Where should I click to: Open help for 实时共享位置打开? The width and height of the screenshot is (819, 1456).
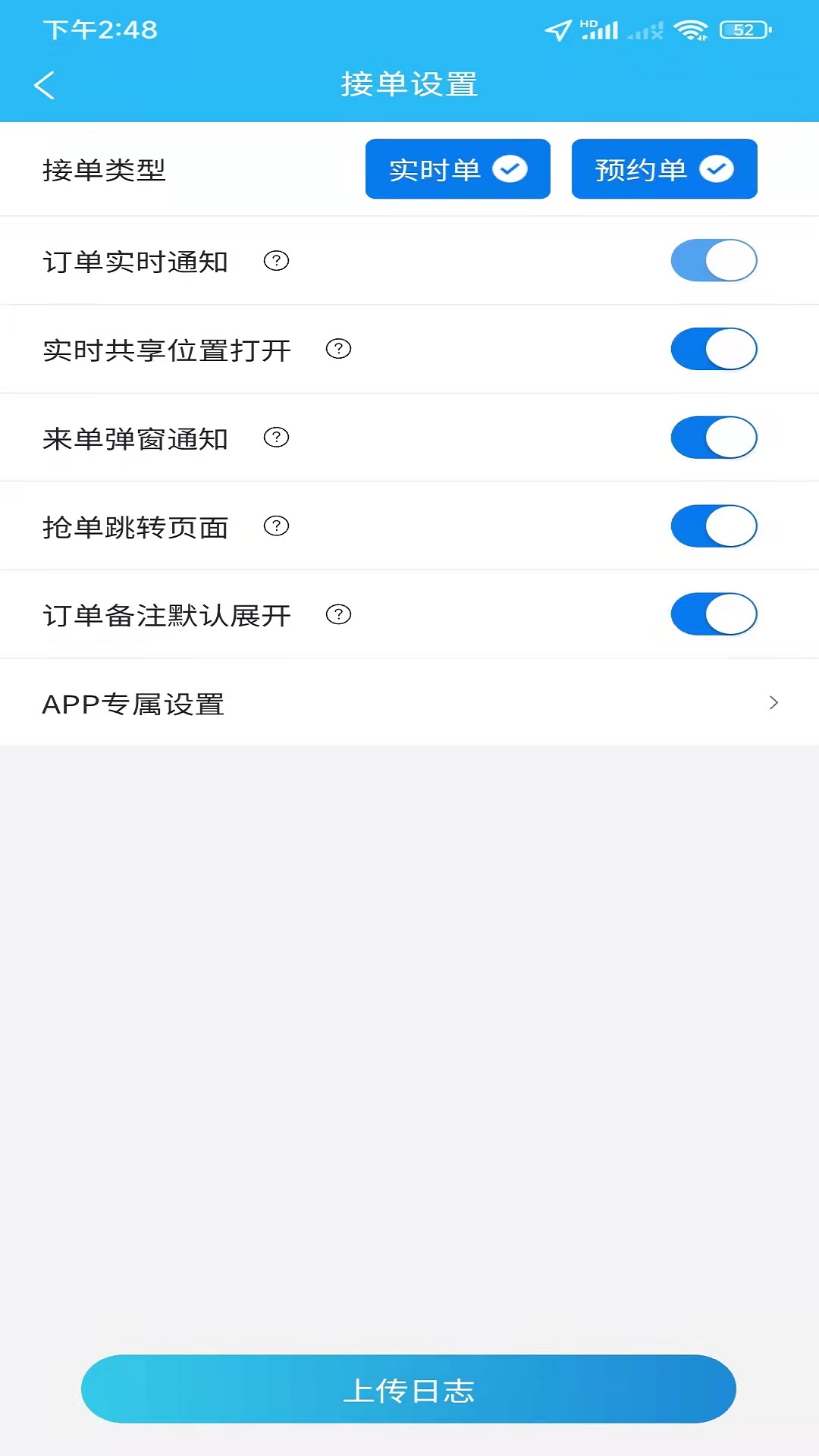point(340,350)
